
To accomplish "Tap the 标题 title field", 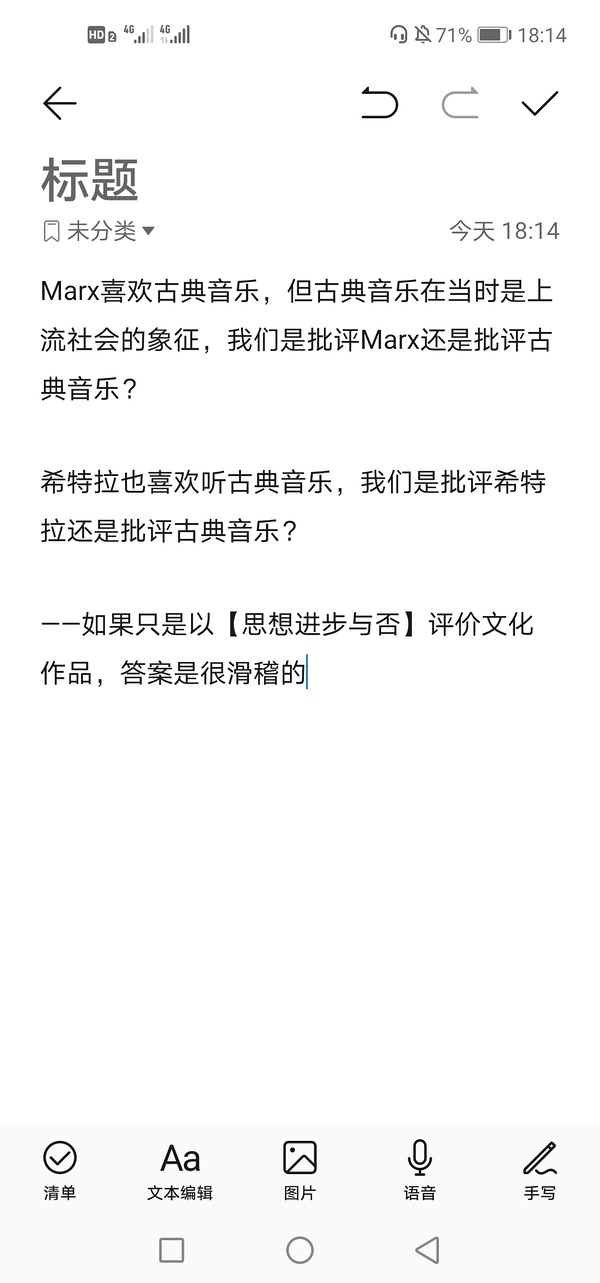I will point(90,181).
